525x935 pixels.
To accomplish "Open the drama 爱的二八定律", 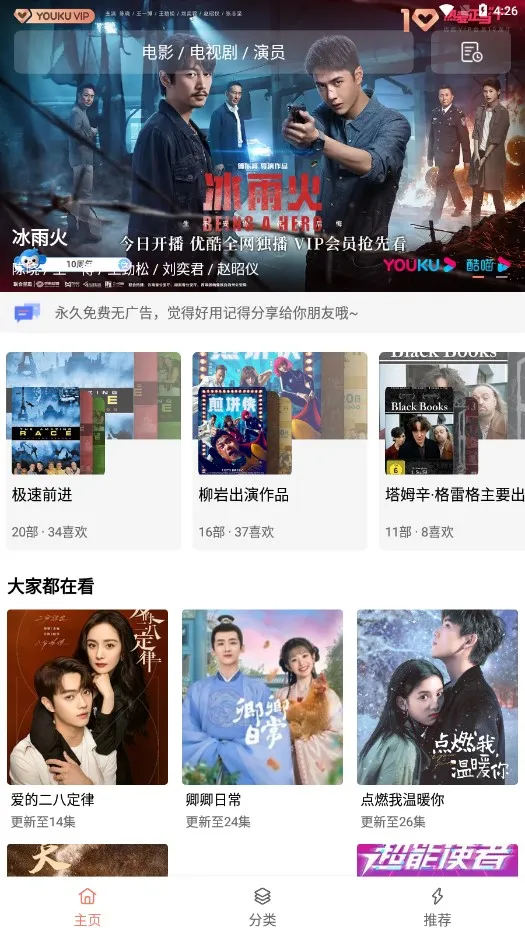I will (88, 719).
